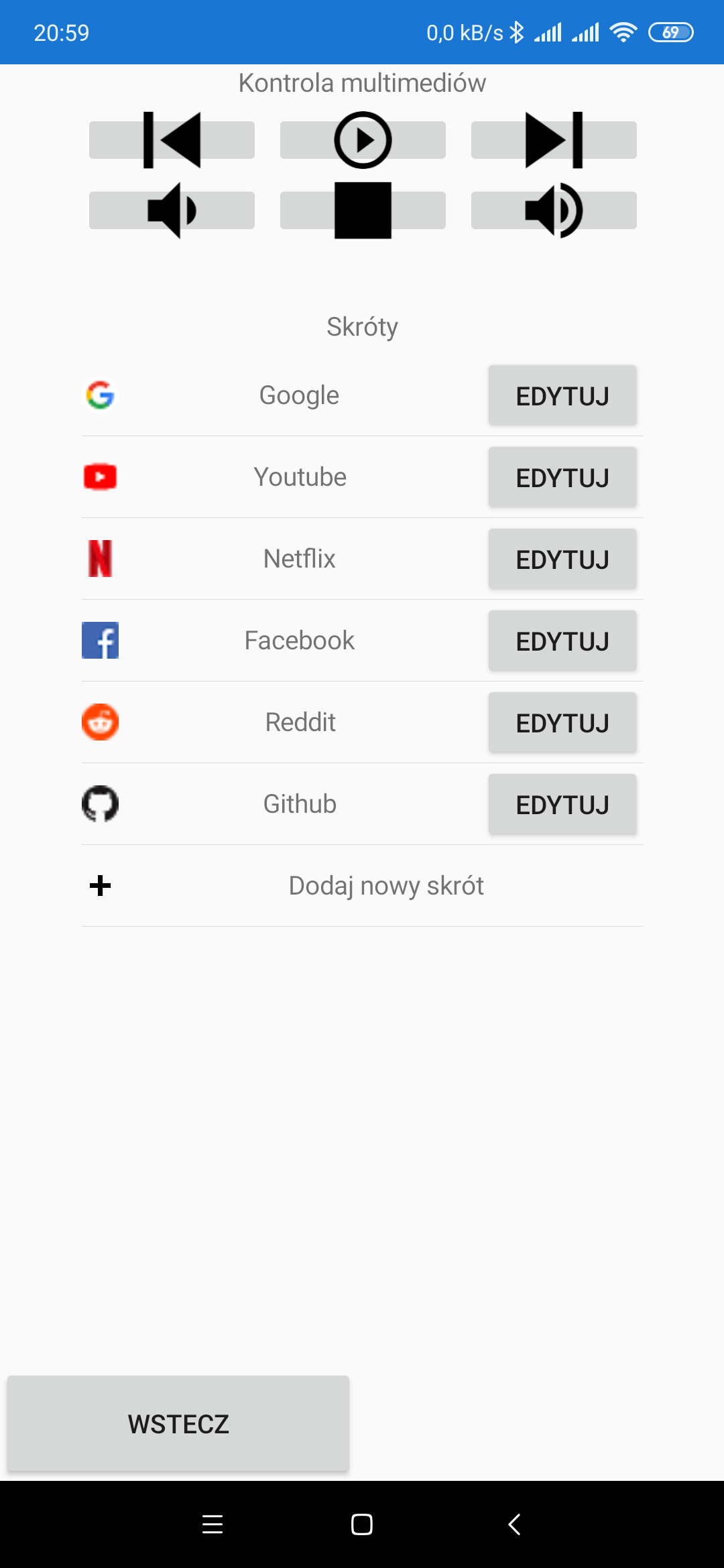Go back with the WSTECZ button
This screenshot has width=724, height=1568.
[178, 1424]
